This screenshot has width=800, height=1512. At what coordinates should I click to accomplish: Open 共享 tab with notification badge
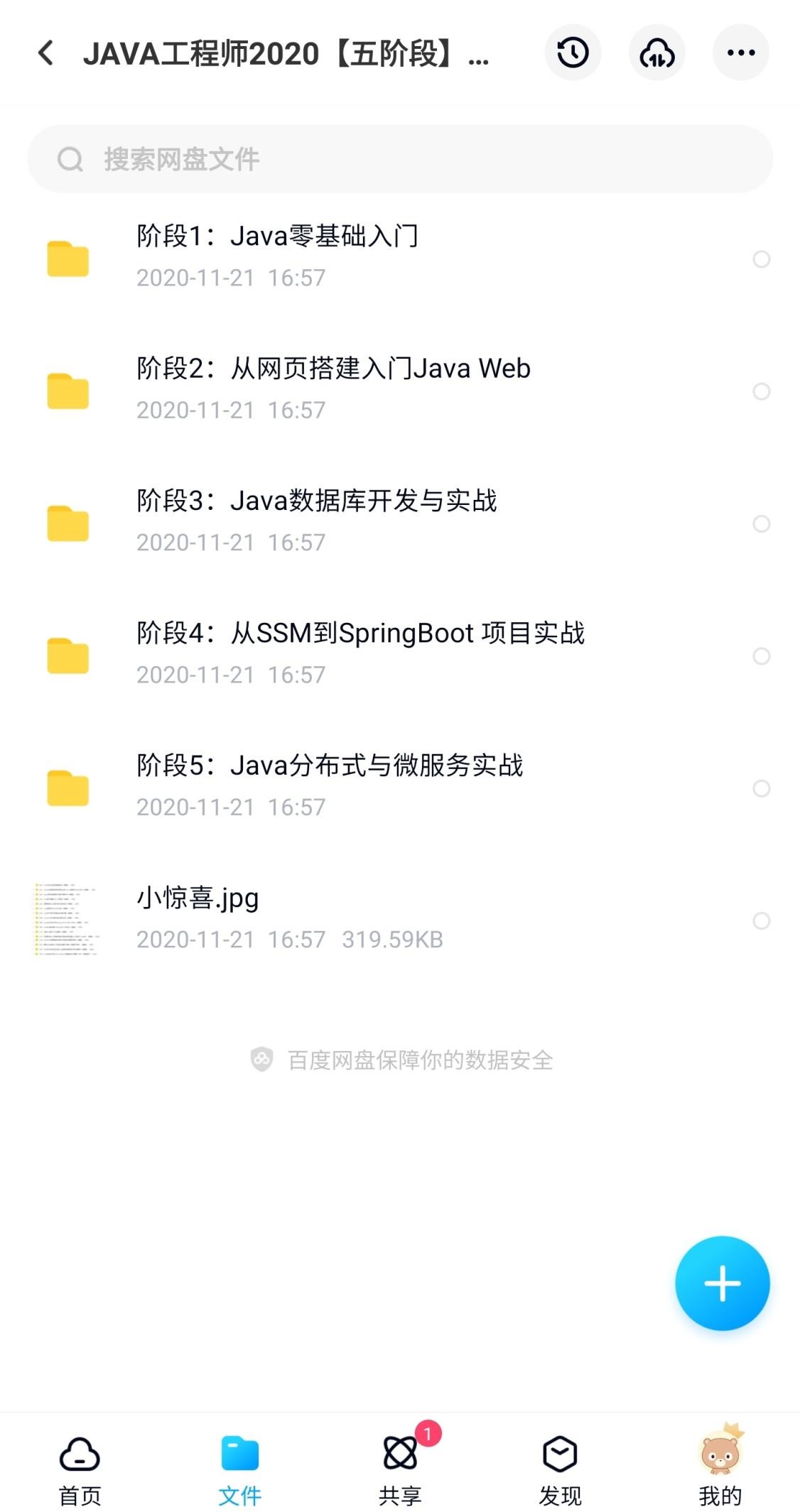[x=400, y=1454]
